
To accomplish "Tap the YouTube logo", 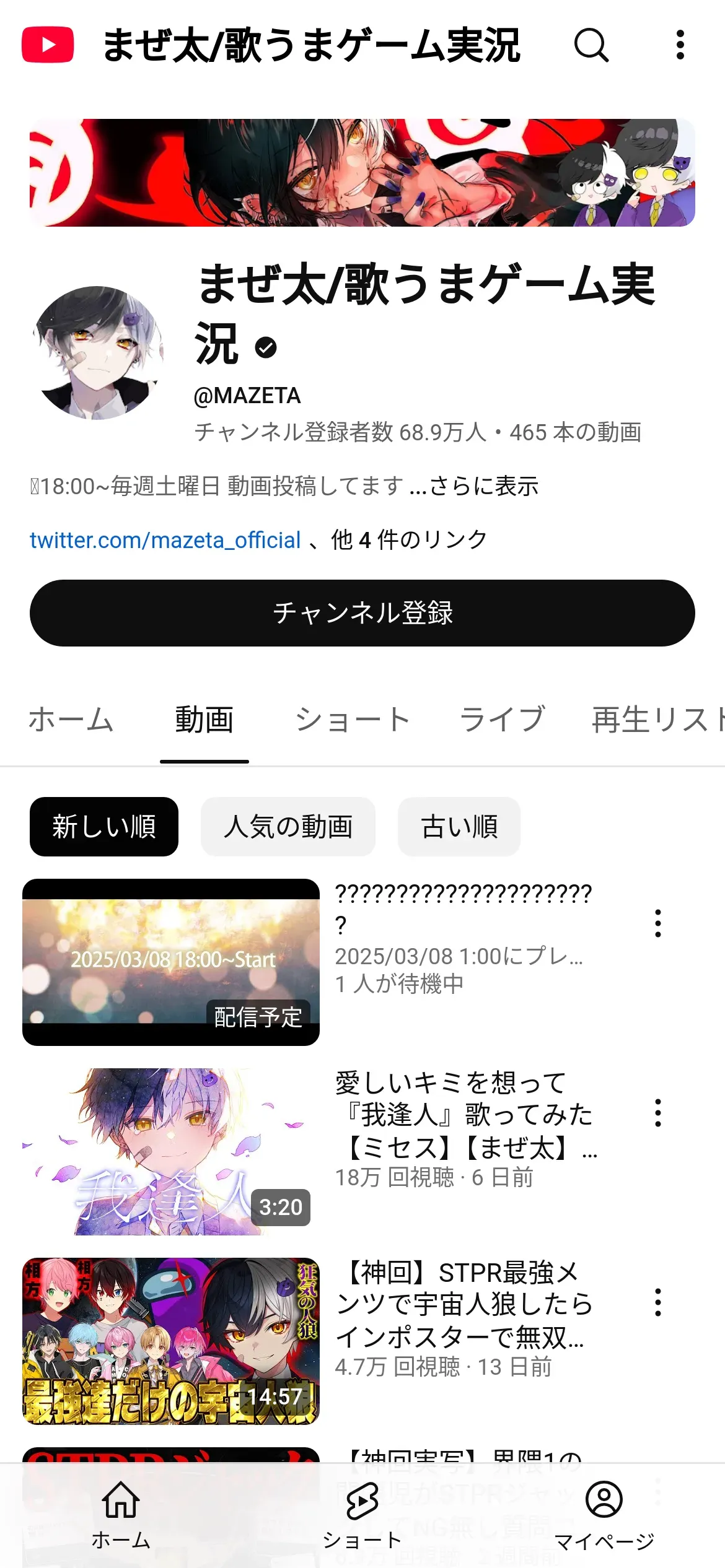I will [48, 45].
